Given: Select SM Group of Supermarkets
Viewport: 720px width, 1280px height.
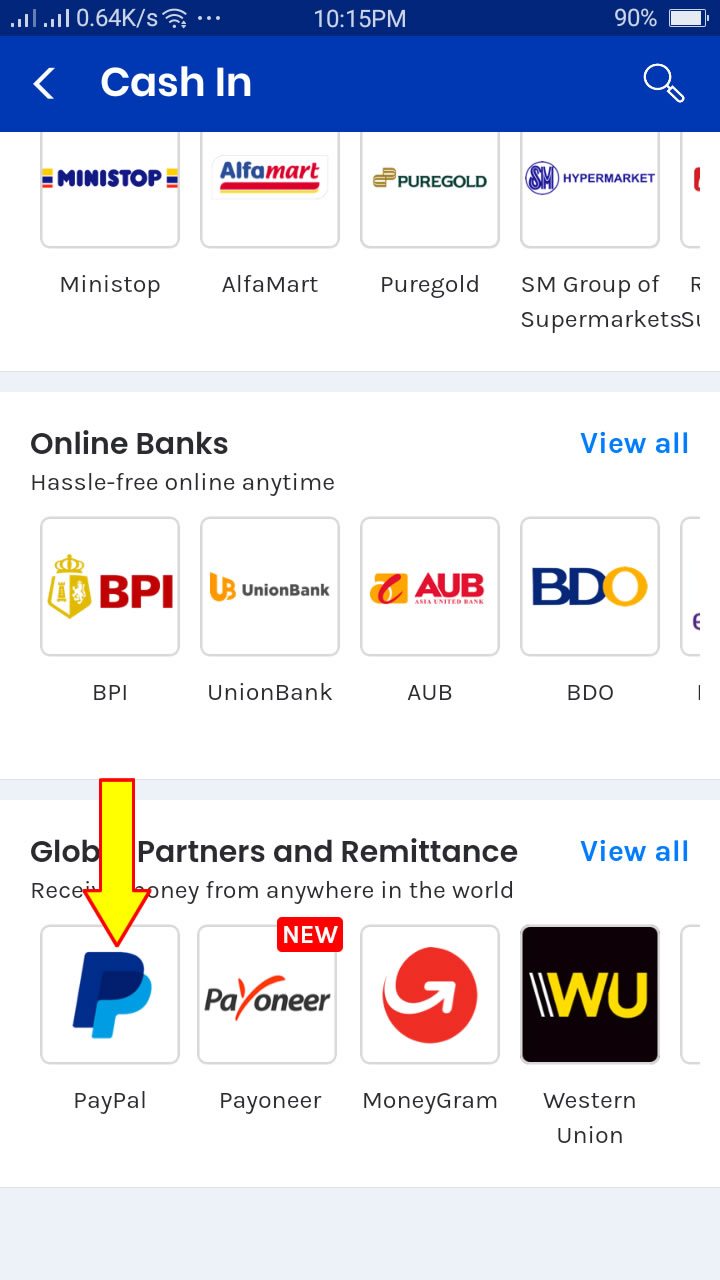Looking at the screenshot, I should click(x=590, y=187).
